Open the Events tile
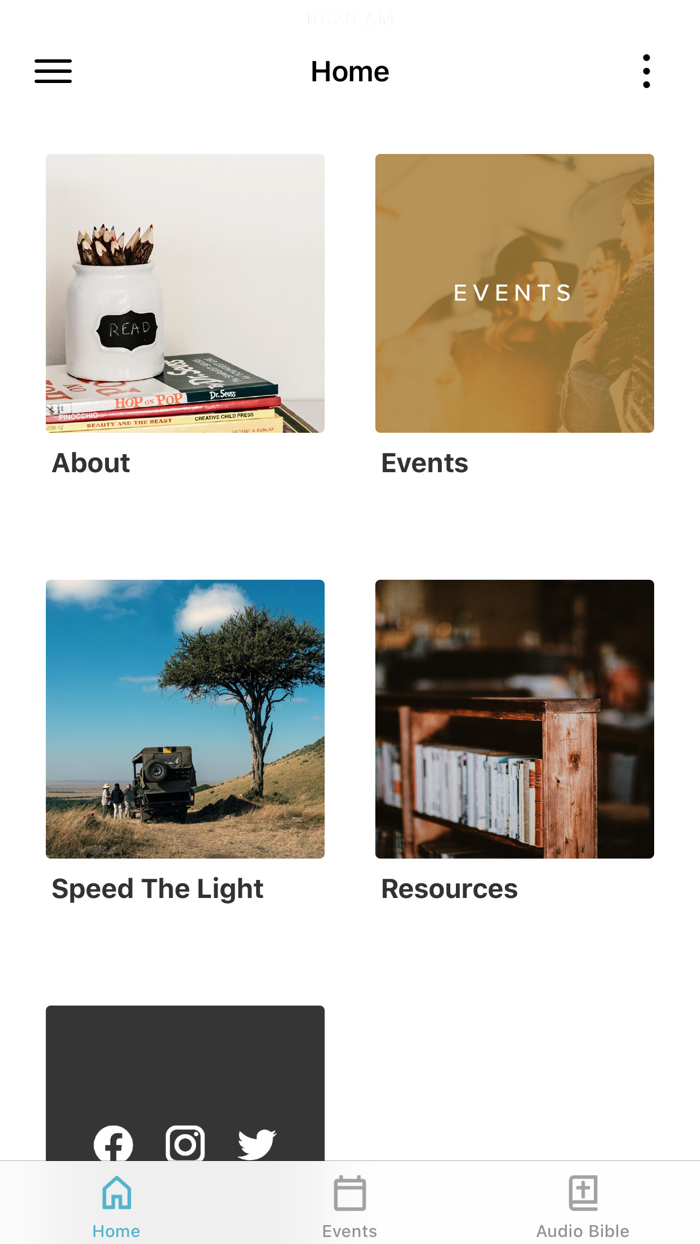This screenshot has height=1244, width=700. [514, 293]
